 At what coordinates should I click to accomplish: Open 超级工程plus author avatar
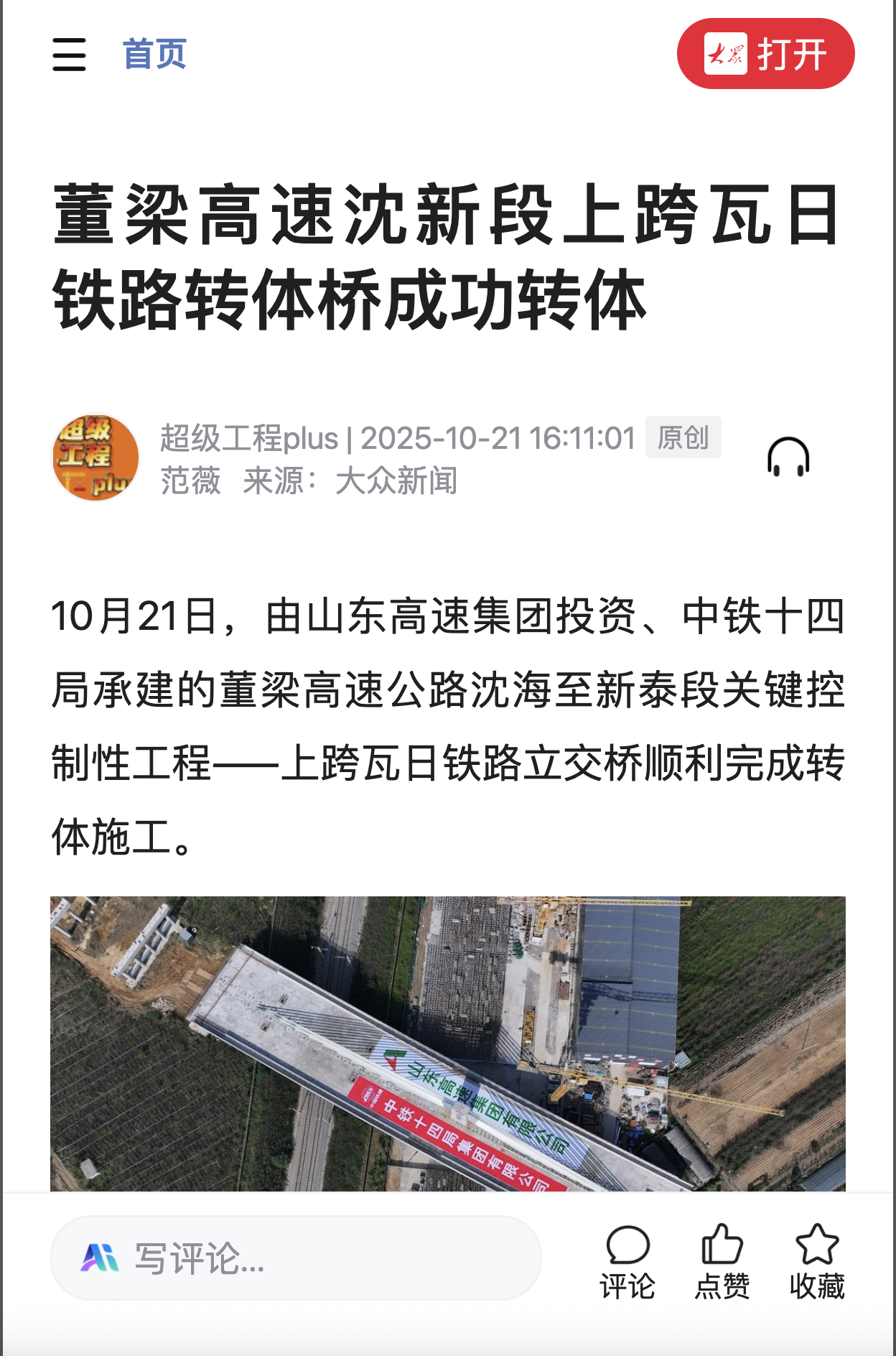[95, 458]
